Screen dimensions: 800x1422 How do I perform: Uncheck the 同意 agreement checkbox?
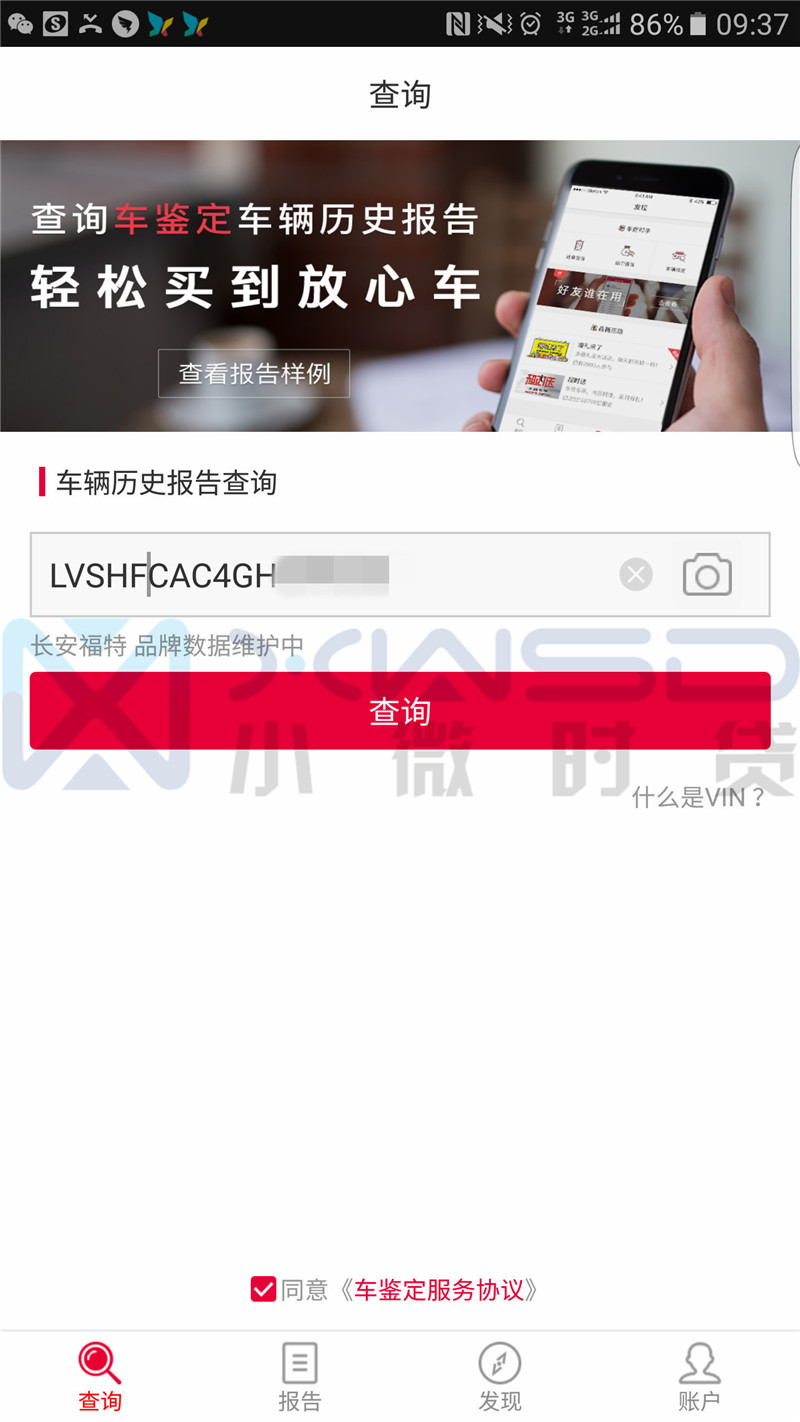pos(263,1289)
